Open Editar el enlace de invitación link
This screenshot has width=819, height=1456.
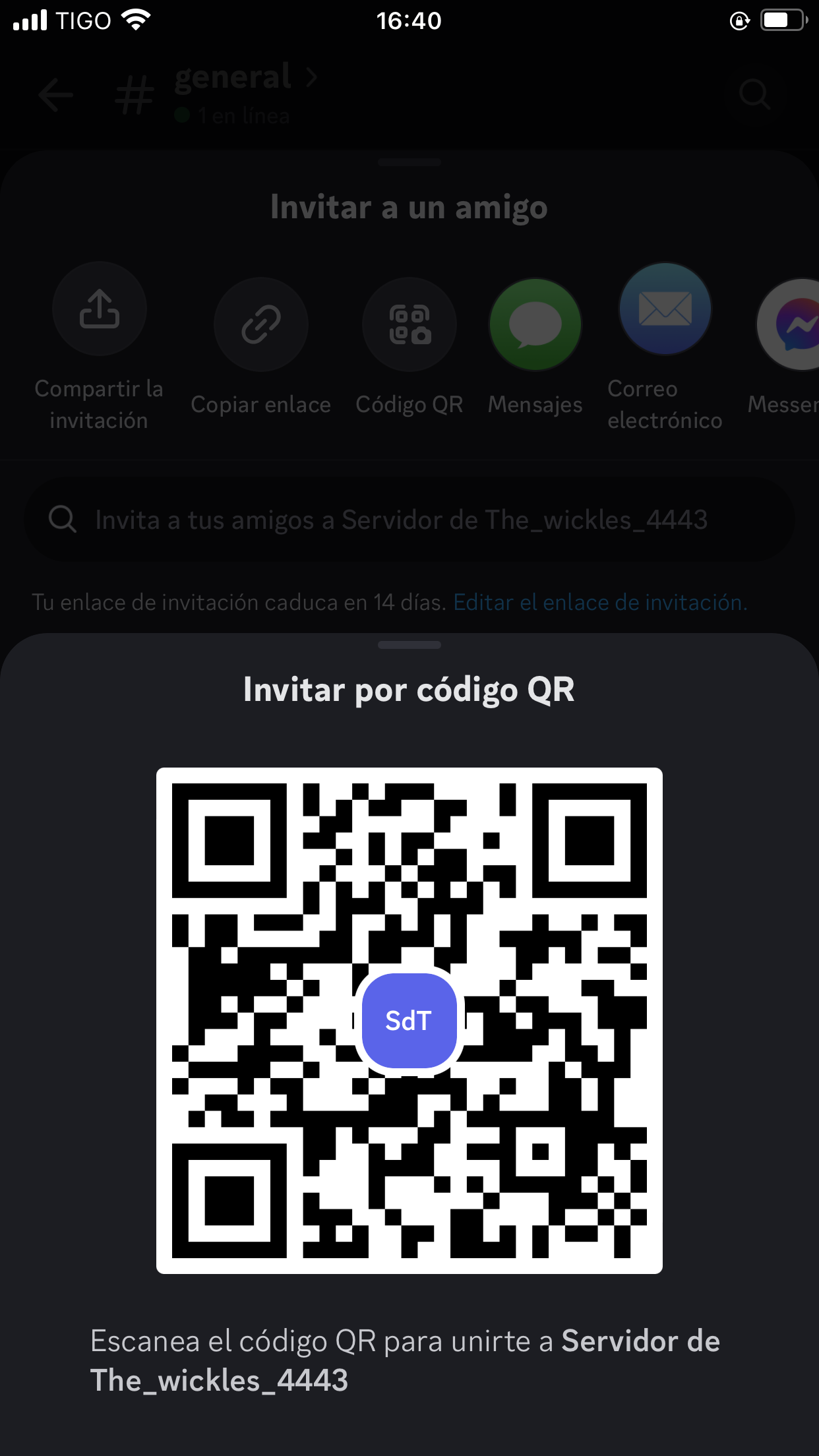click(600, 603)
